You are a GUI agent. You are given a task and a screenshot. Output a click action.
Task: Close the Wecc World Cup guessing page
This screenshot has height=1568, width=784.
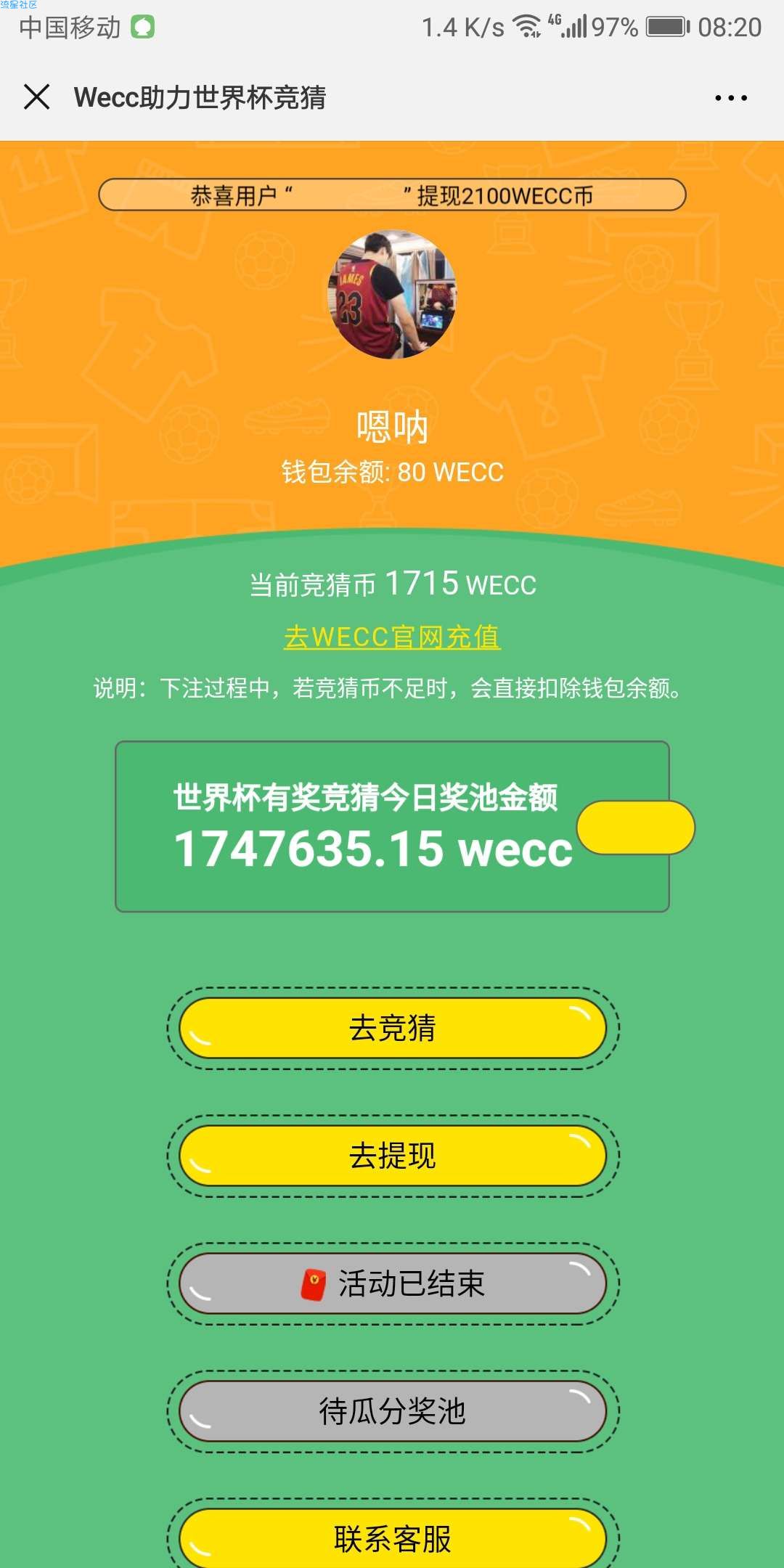point(36,97)
